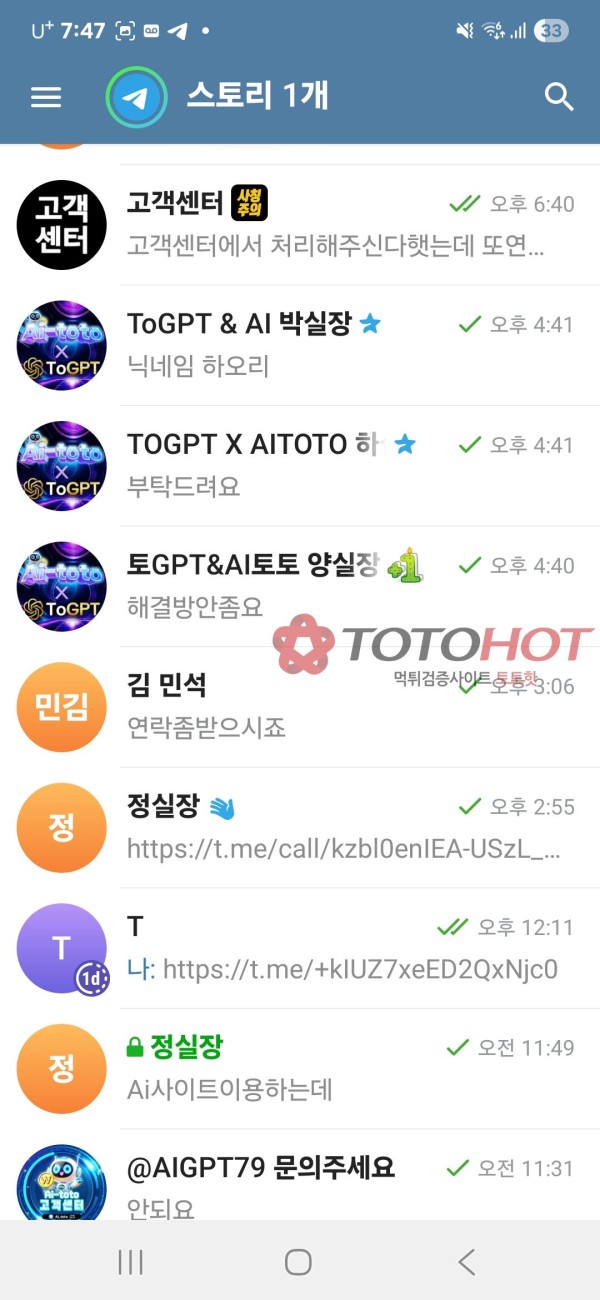
Task: Go to the home screen
Action: [x=298, y=1262]
